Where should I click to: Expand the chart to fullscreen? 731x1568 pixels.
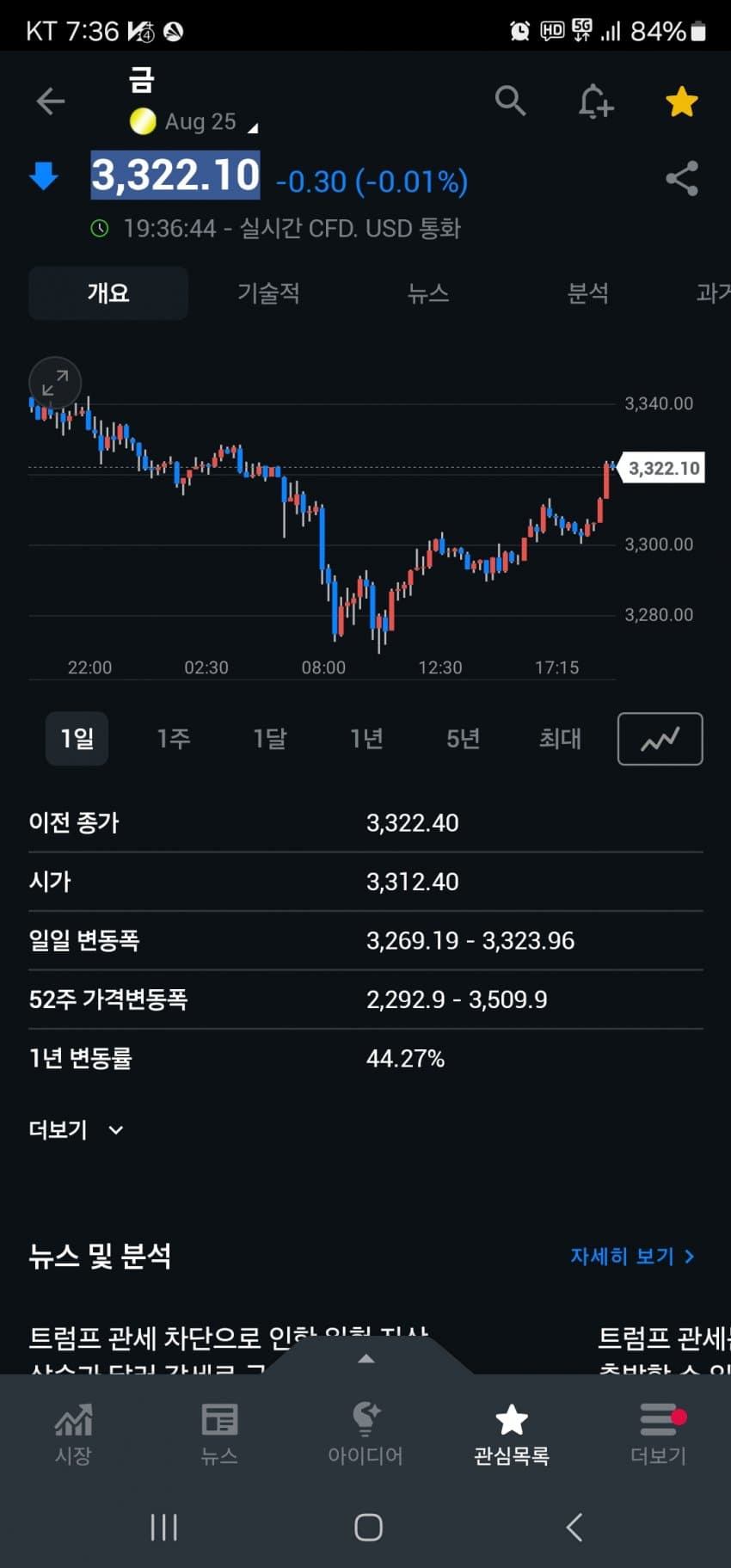pos(55,383)
